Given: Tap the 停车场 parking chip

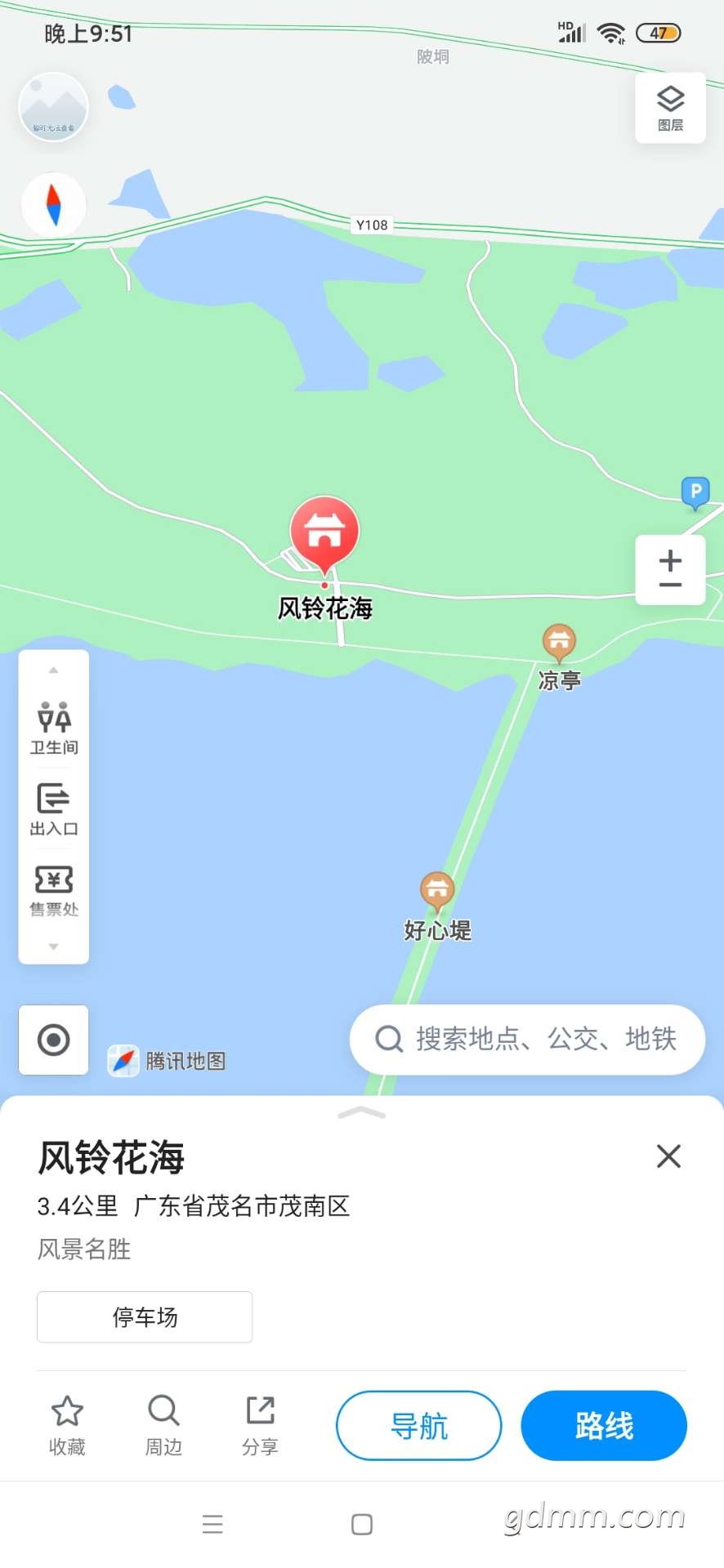Looking at the screenshot, I should (x=145, y=1316).
